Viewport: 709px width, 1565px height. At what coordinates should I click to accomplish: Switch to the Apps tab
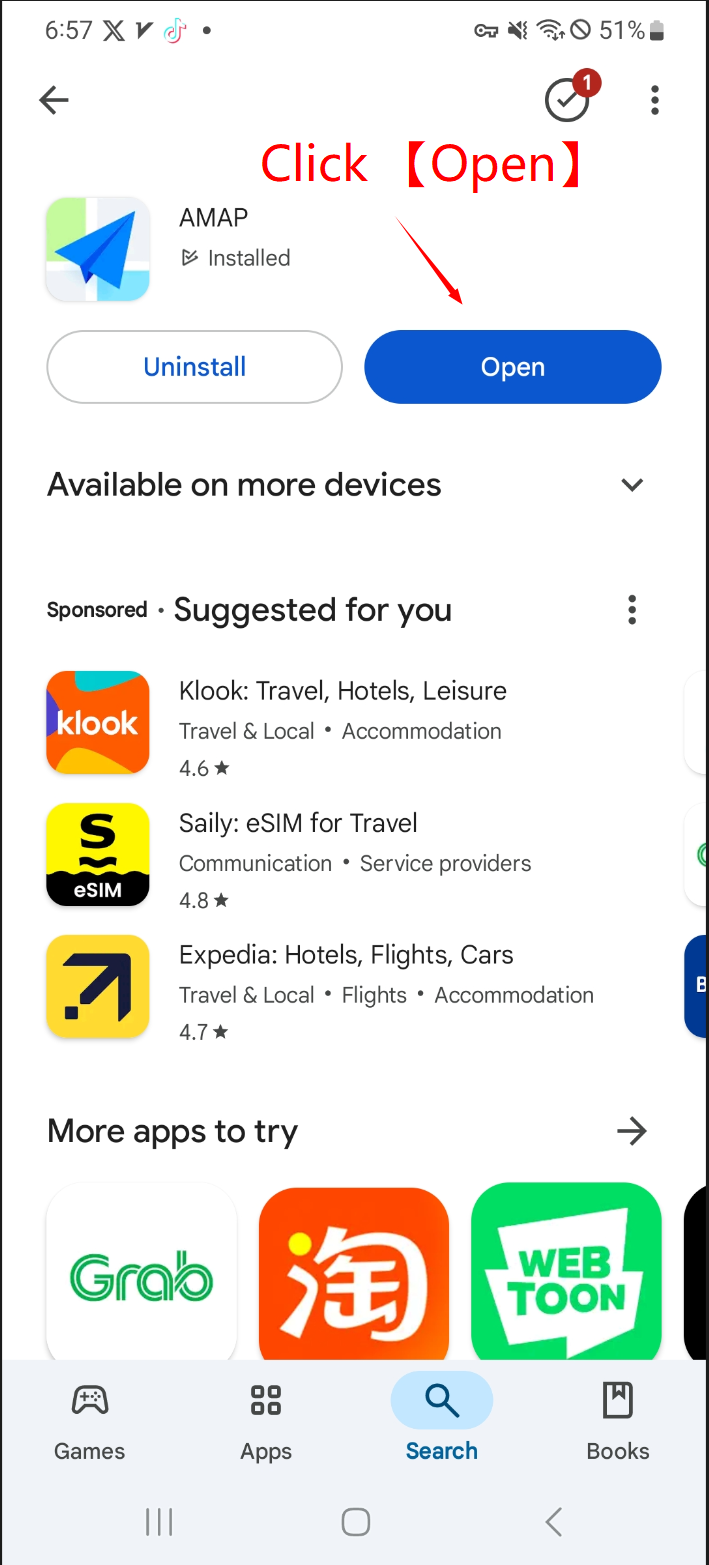click(x=266, y=1420)
